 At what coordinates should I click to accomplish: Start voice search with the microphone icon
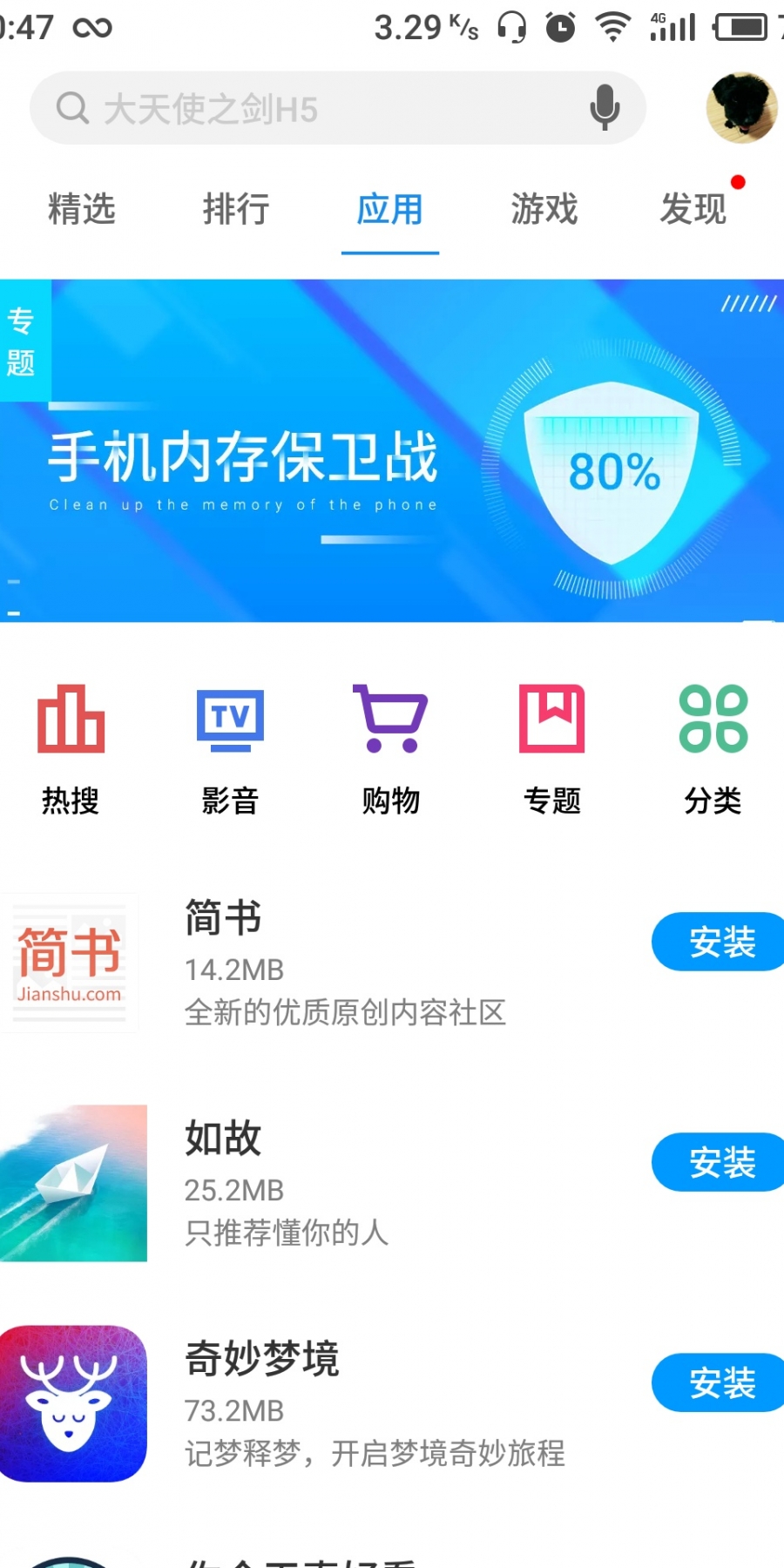coord(603,107)
